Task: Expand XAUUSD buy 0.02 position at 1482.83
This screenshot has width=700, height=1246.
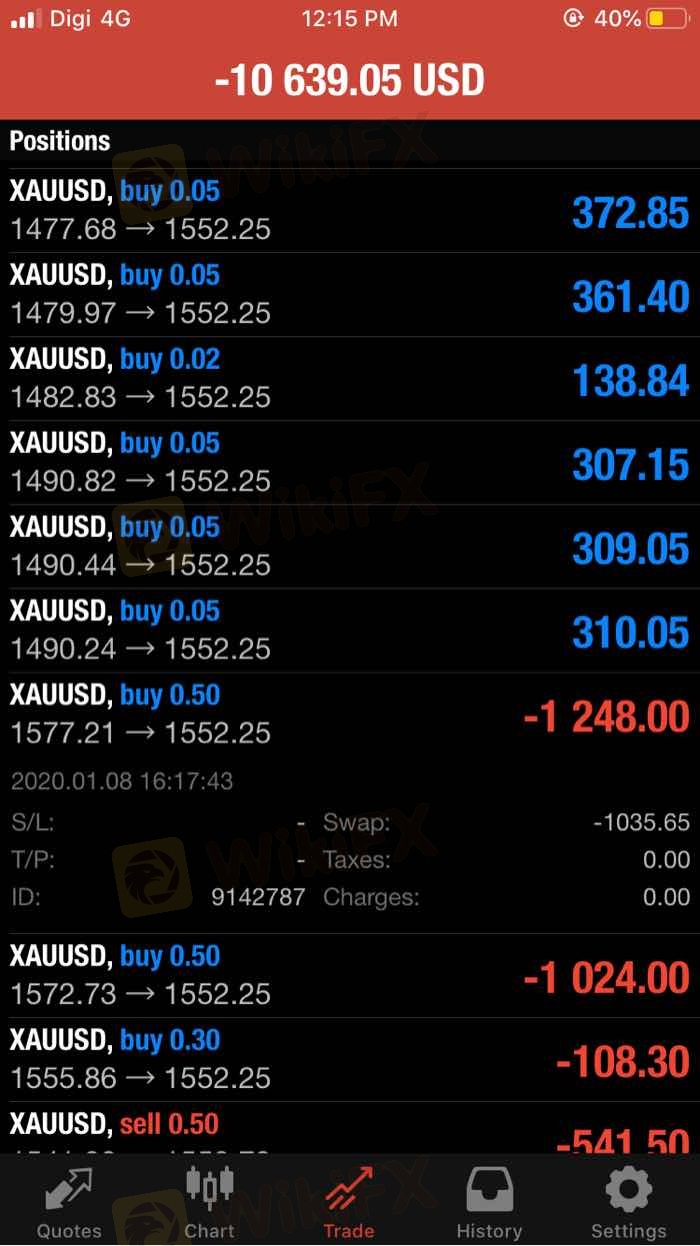Action: (x=350, y=379)
